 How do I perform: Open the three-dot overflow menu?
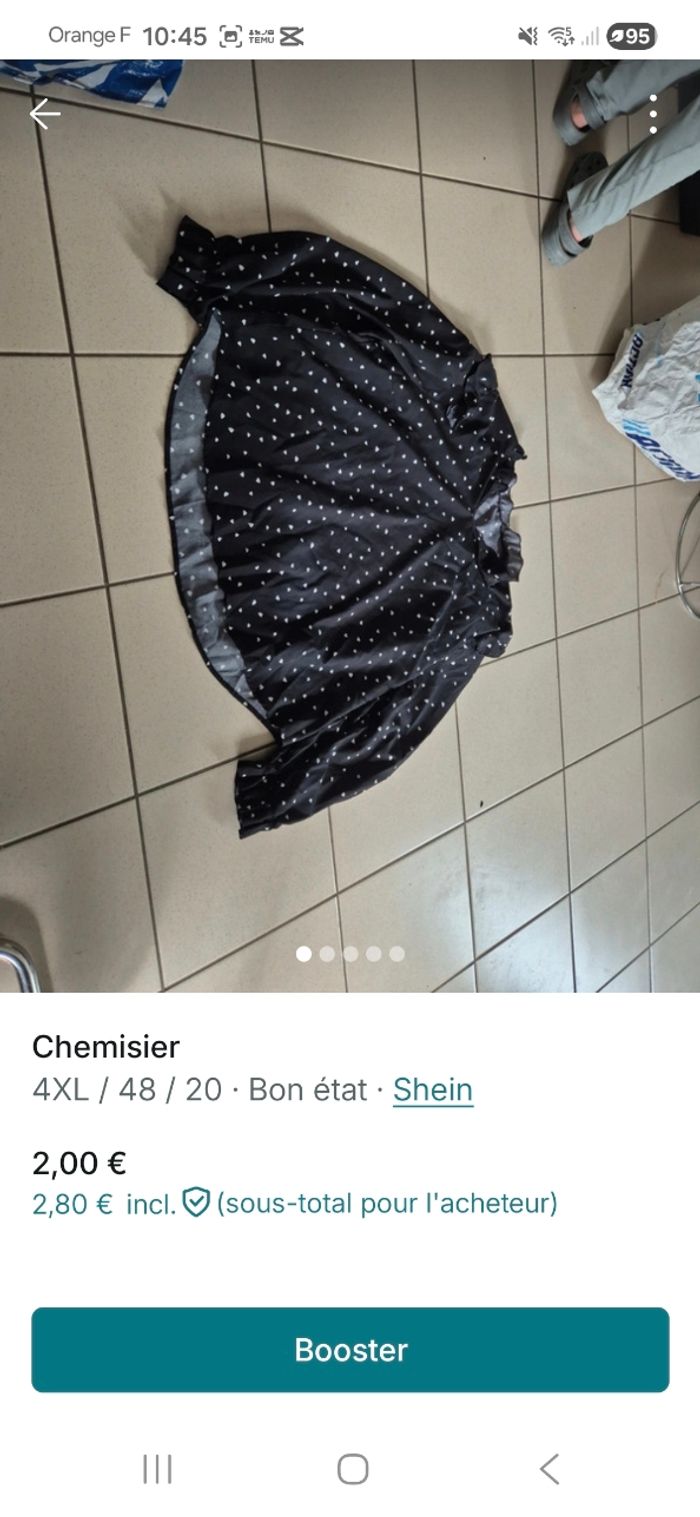pyautogui.click(x=653, y=114)
